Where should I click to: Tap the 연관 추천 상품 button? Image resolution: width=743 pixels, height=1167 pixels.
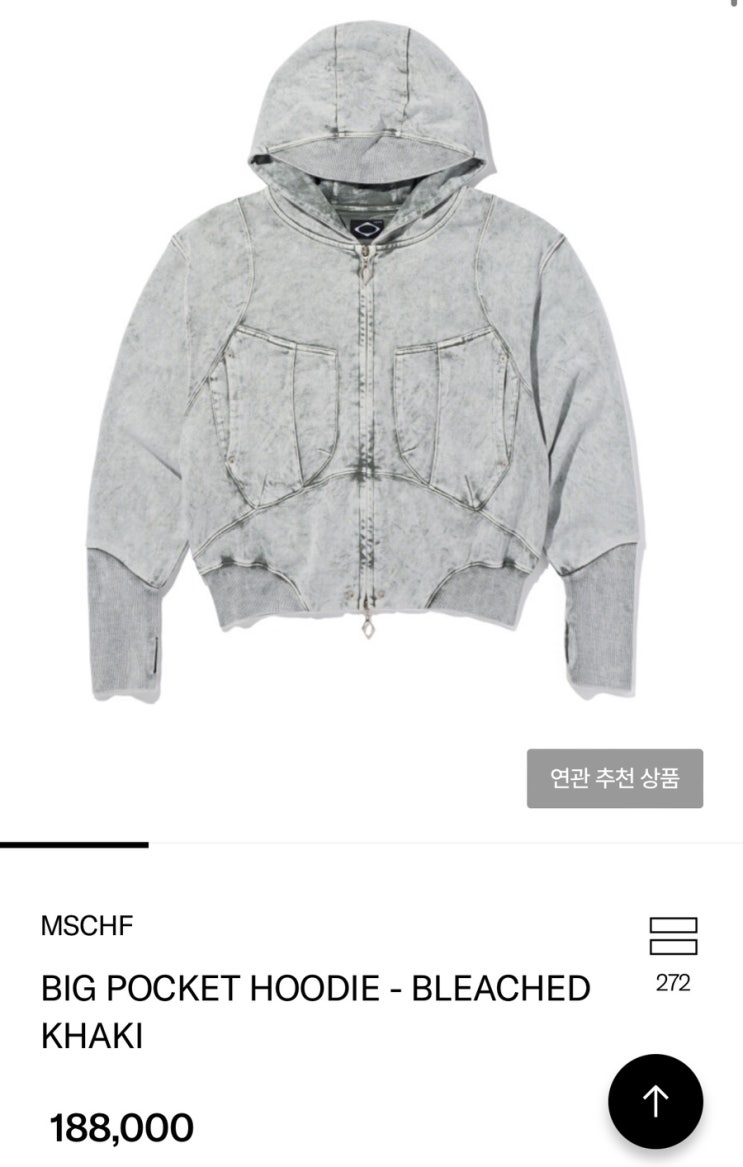pos(615,778)
